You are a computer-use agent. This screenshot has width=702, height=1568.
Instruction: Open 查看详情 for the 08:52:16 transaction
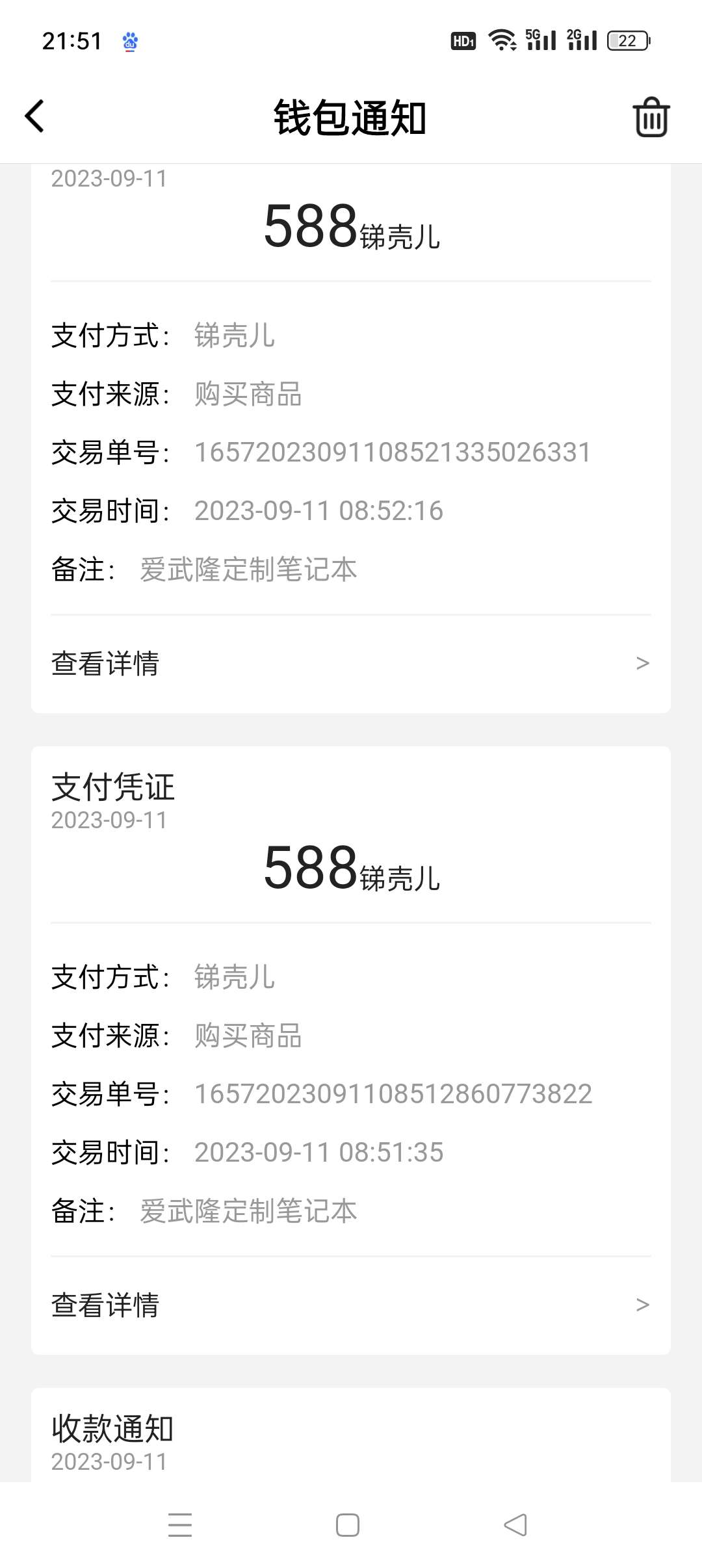tap(351, 664)
